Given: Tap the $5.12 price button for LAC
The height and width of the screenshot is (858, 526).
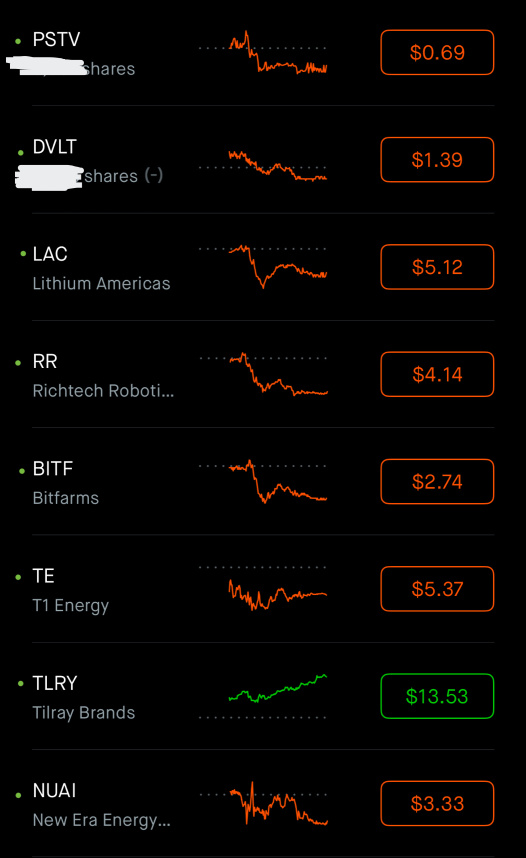Looking at the screenshot, I should click(x=437, y=267).
